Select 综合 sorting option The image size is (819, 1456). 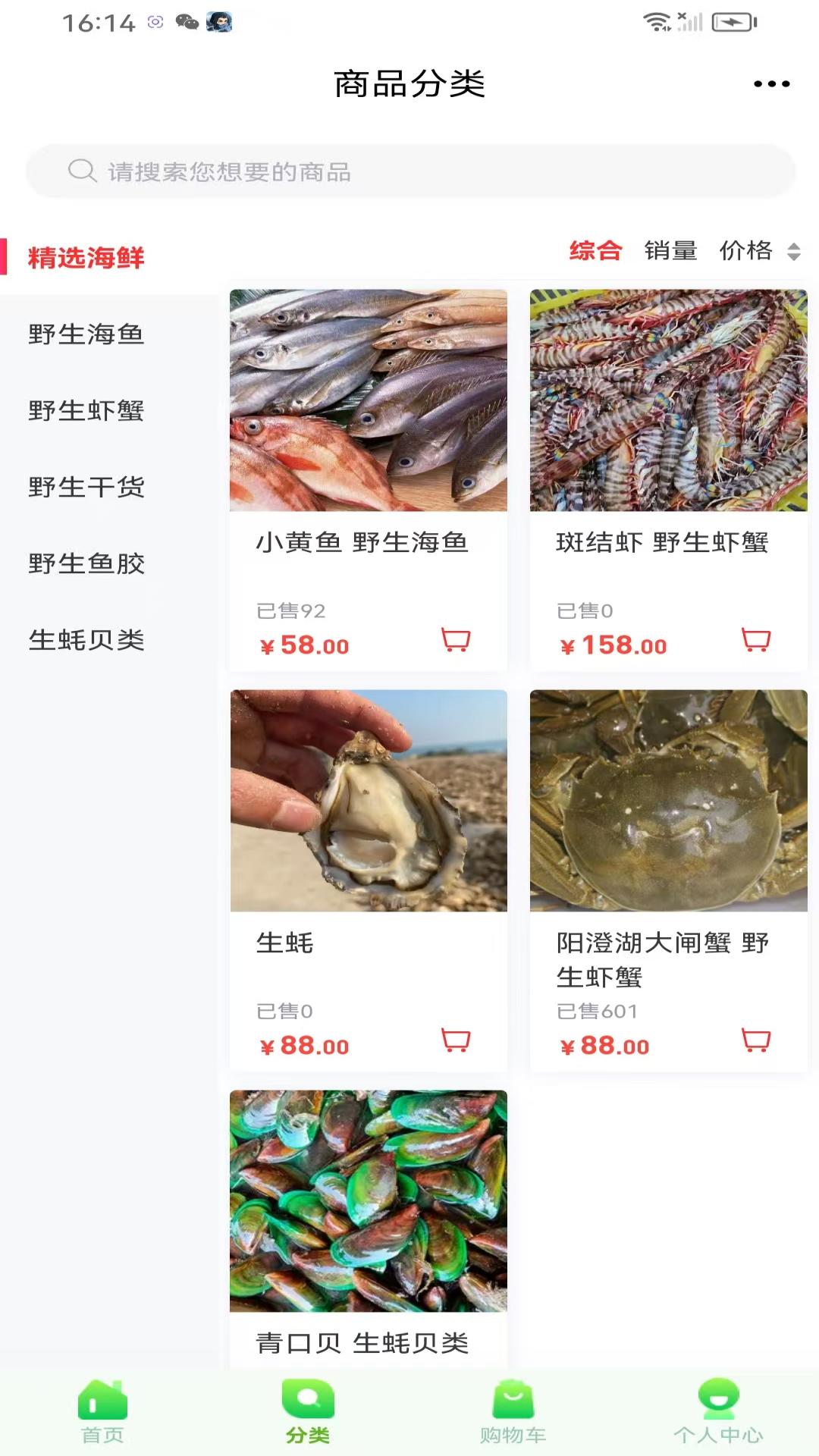point(595,250)
